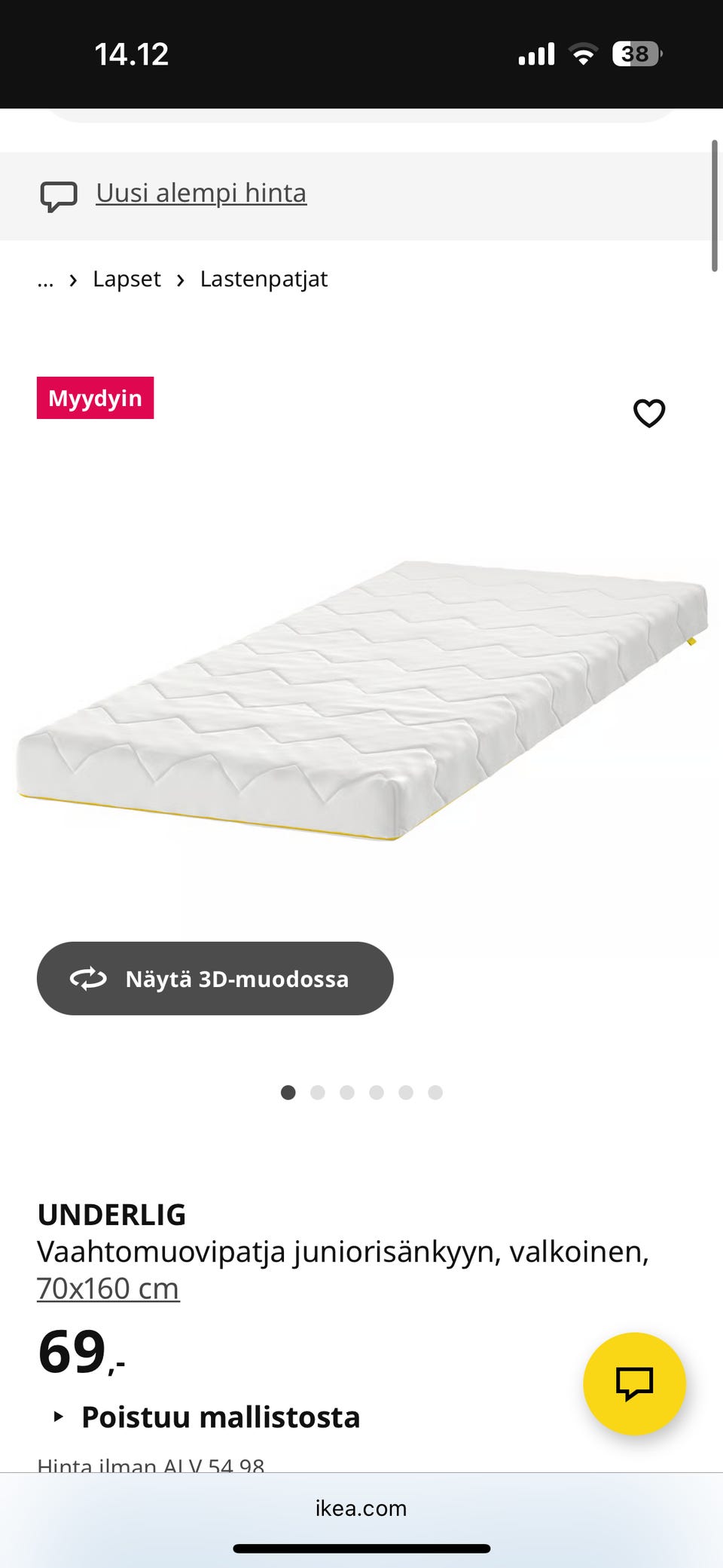This screenshot has width=723, height=1568.
Task: Add UNDERLIG mattress to favorites
Action: coord(648,413)
